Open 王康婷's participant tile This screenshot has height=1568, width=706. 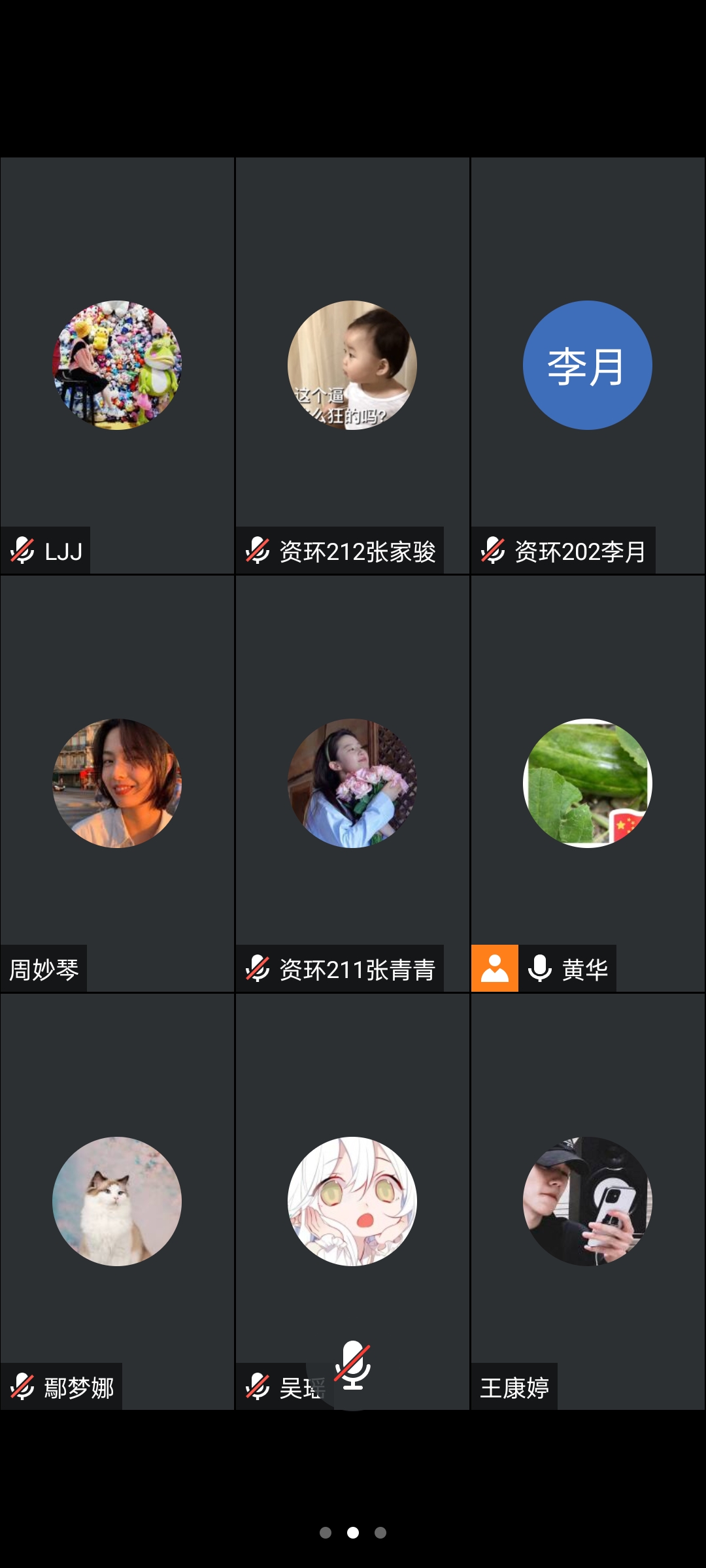pyautogui.click(x=588, y=1202)
